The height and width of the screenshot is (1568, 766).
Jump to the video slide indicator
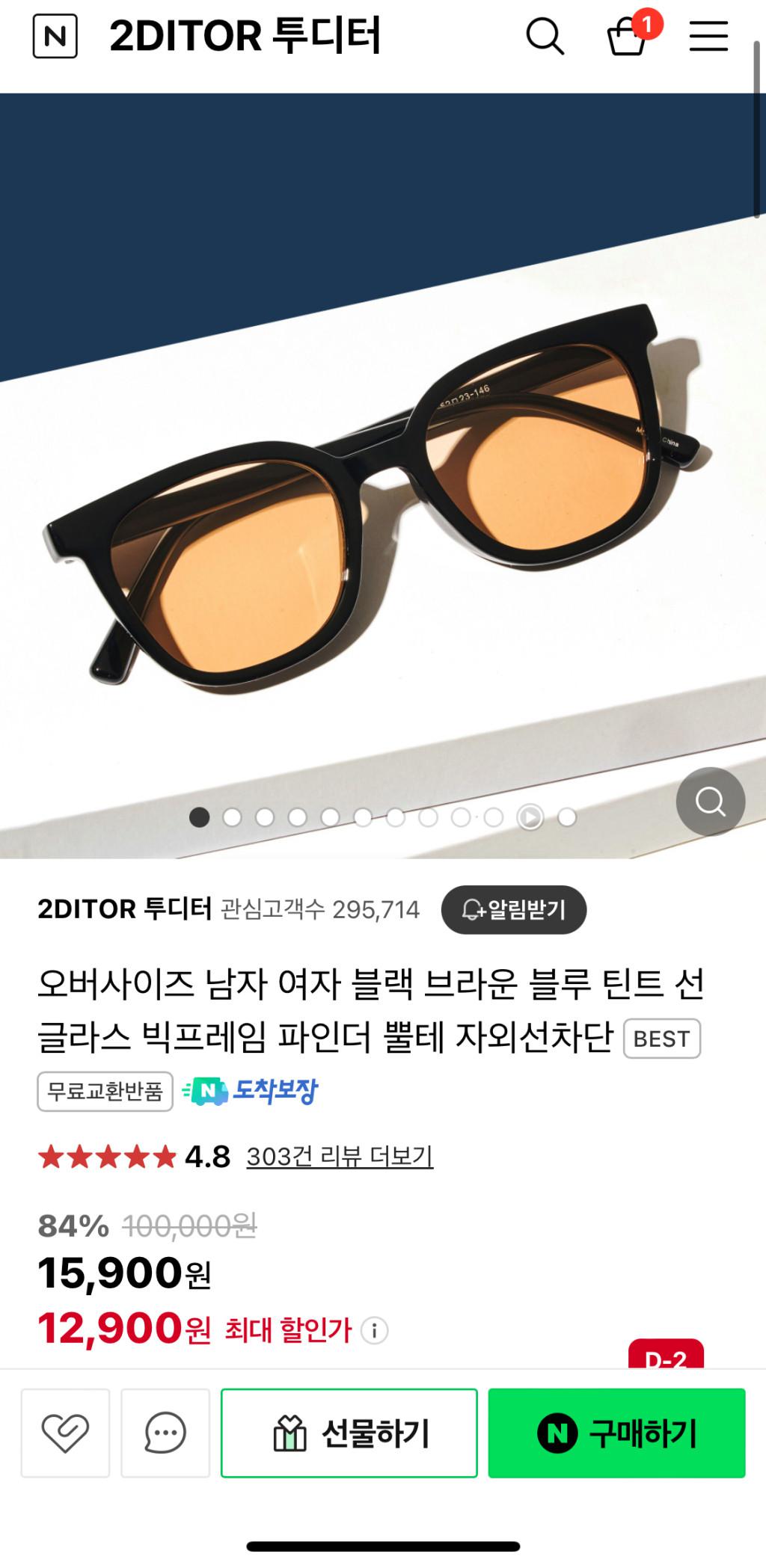click(530, 817)
